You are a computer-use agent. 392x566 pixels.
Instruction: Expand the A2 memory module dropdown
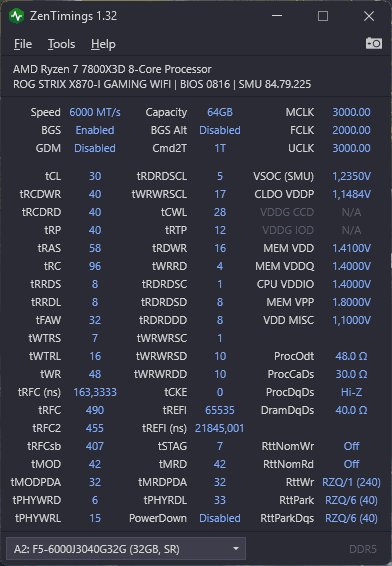click(126, 549)
